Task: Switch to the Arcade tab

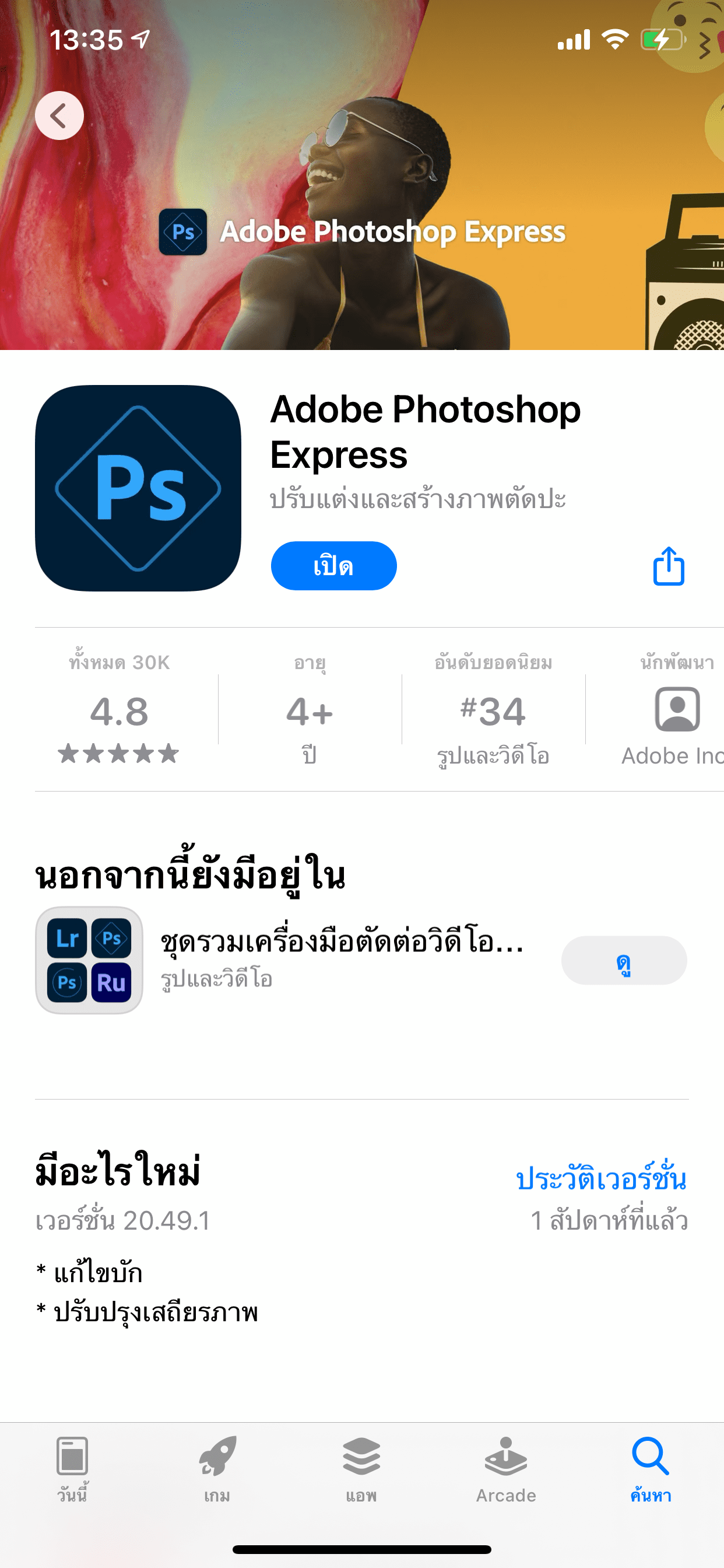Action: pos(505,1469)
